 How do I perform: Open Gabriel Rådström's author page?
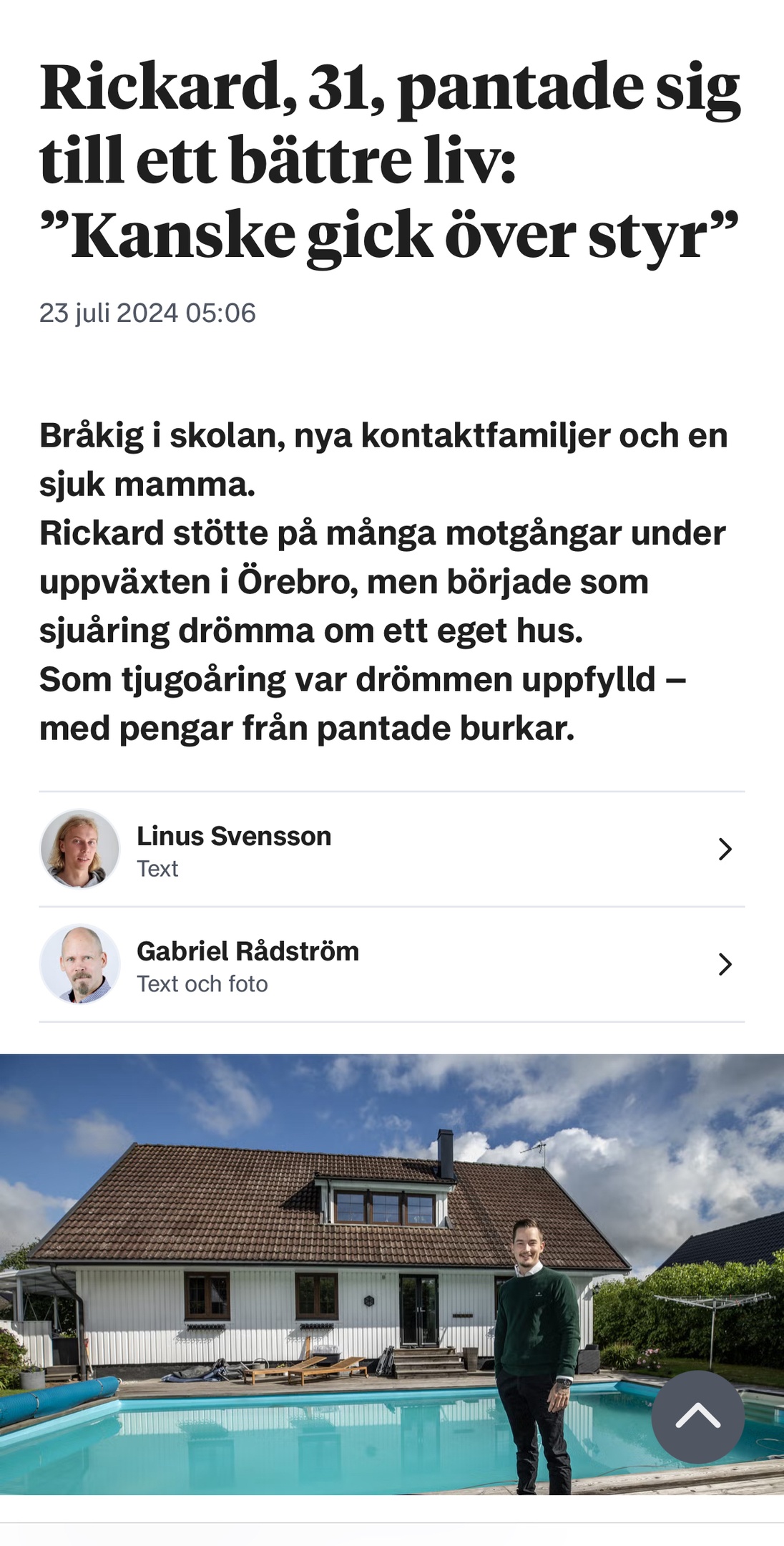click(x=391, y=964)
